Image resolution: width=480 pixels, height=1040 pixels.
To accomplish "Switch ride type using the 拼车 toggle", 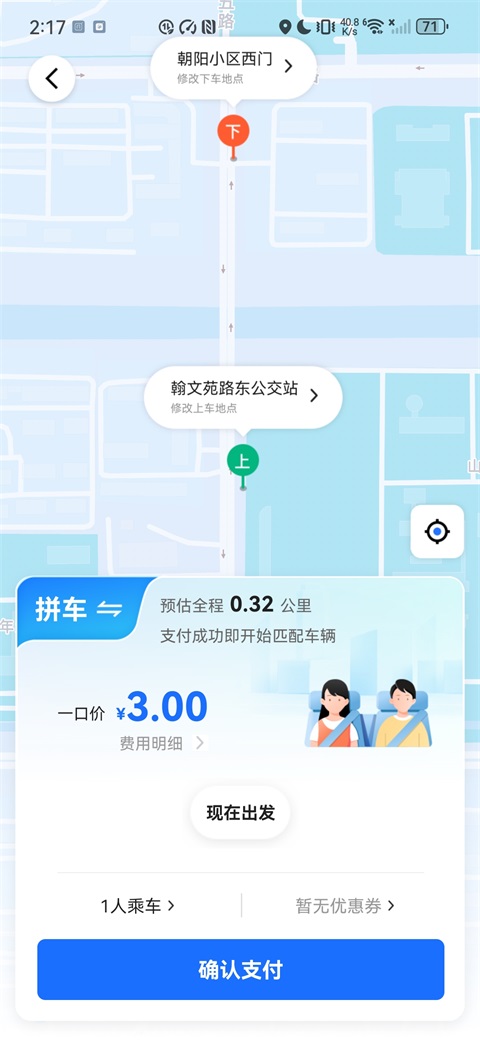I will (x=79, y=610).
